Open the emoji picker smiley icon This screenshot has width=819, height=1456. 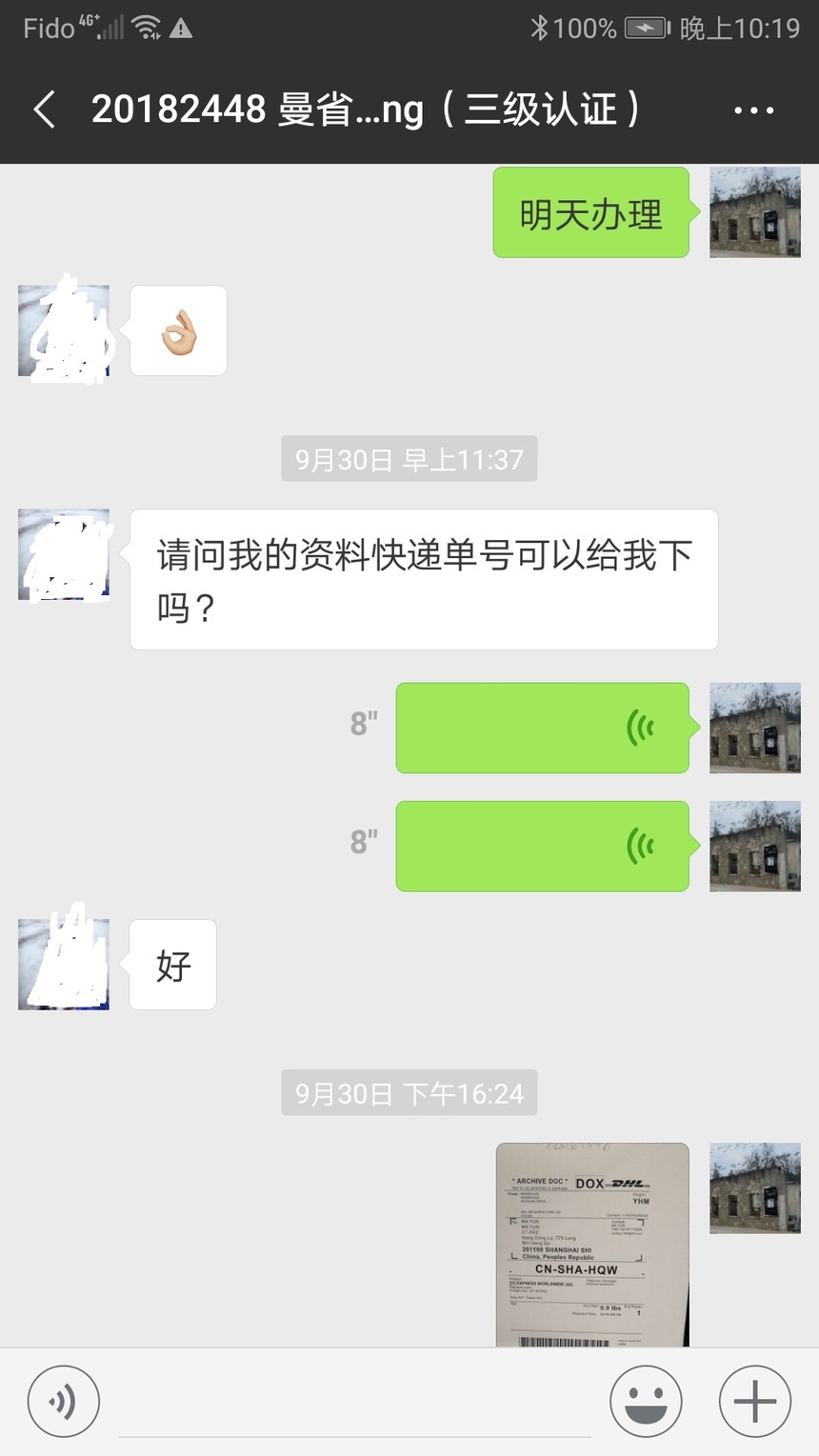pyautogui.click(x=646, y=1401)
